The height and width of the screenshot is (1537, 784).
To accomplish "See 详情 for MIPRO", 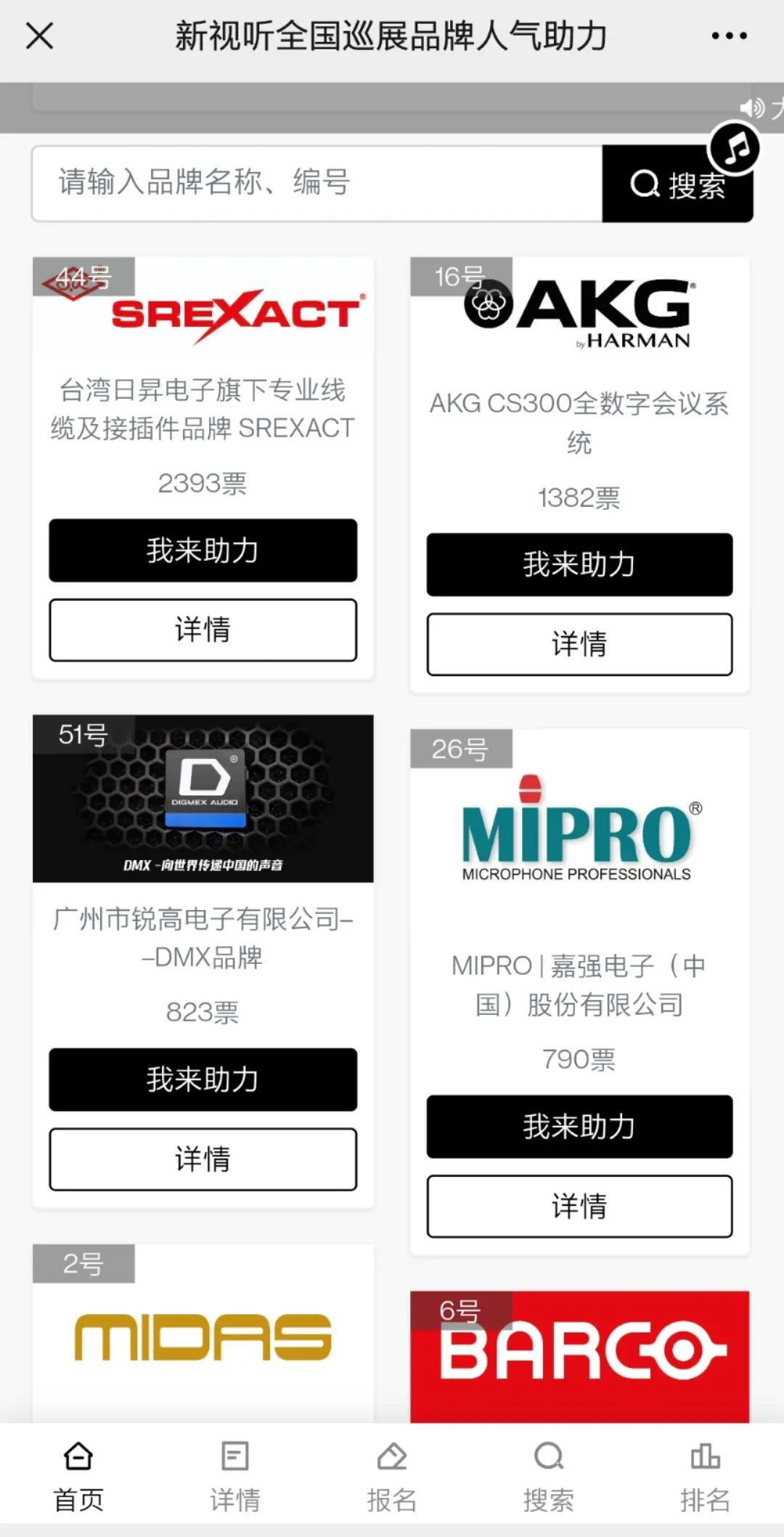I will (x=579, y=1207).
